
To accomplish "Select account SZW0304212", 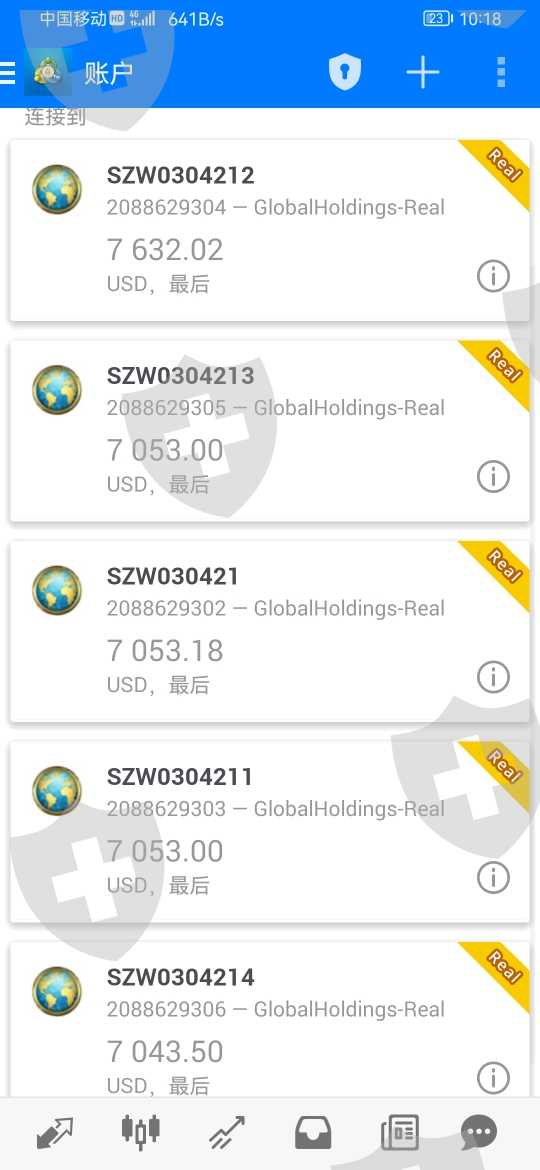I will 270,231.
